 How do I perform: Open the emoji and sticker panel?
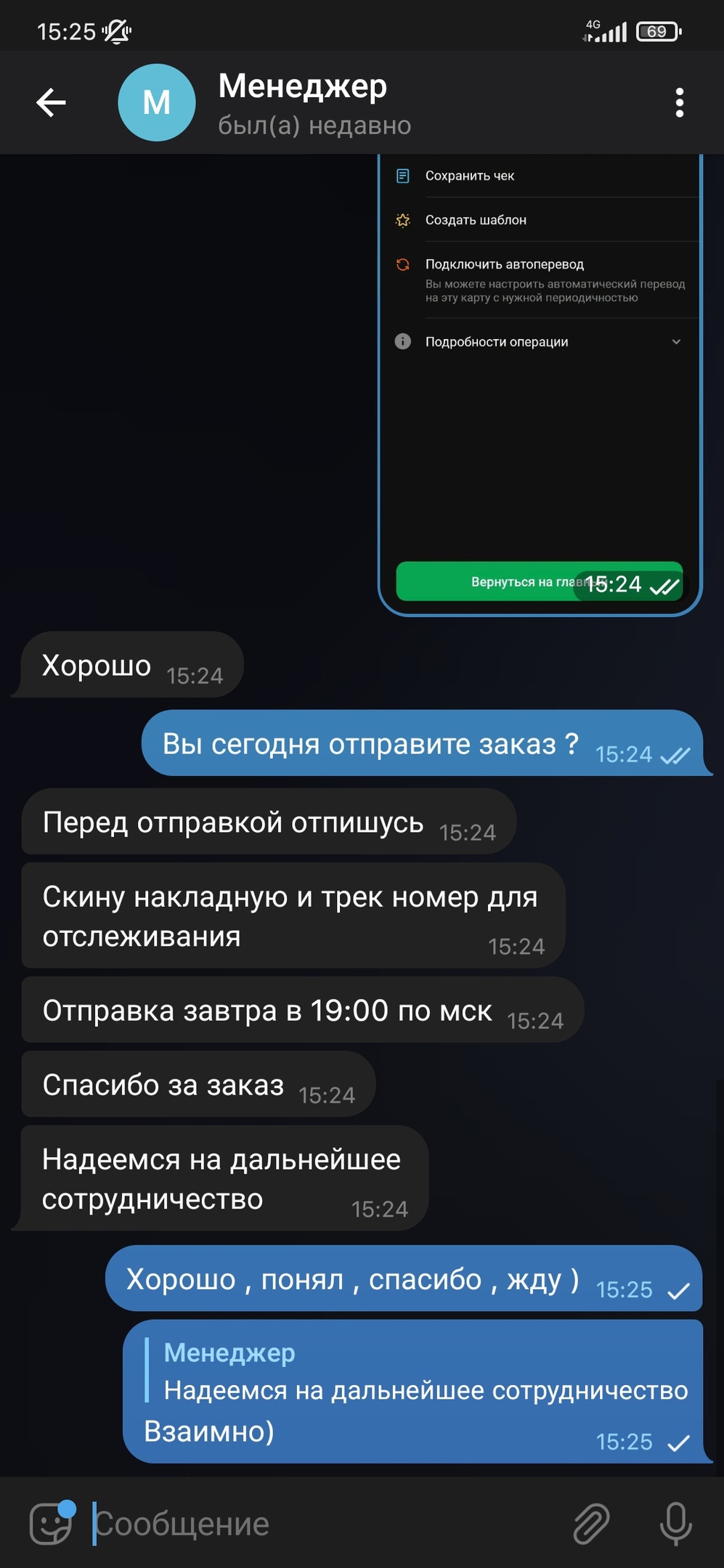point(52,1522)
